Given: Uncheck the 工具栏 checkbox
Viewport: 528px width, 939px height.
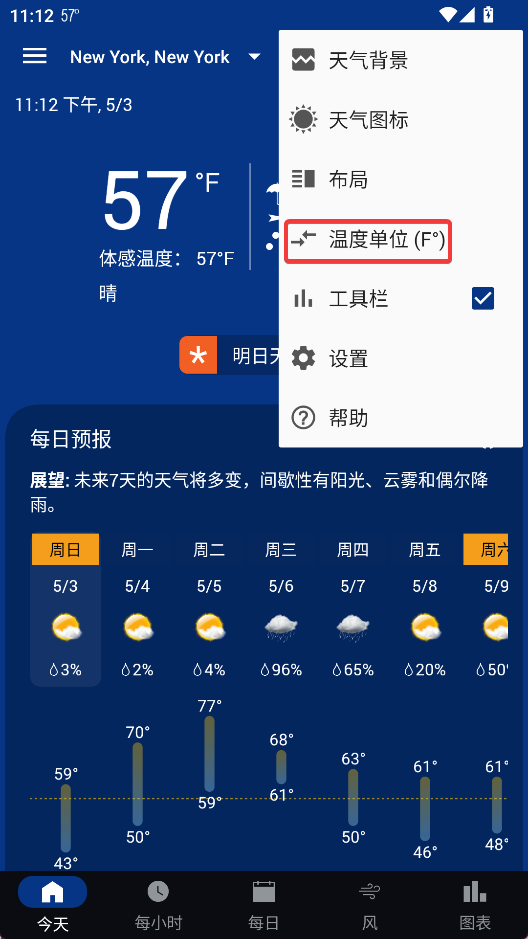Looking at the screenshot, I should (483, 298).
